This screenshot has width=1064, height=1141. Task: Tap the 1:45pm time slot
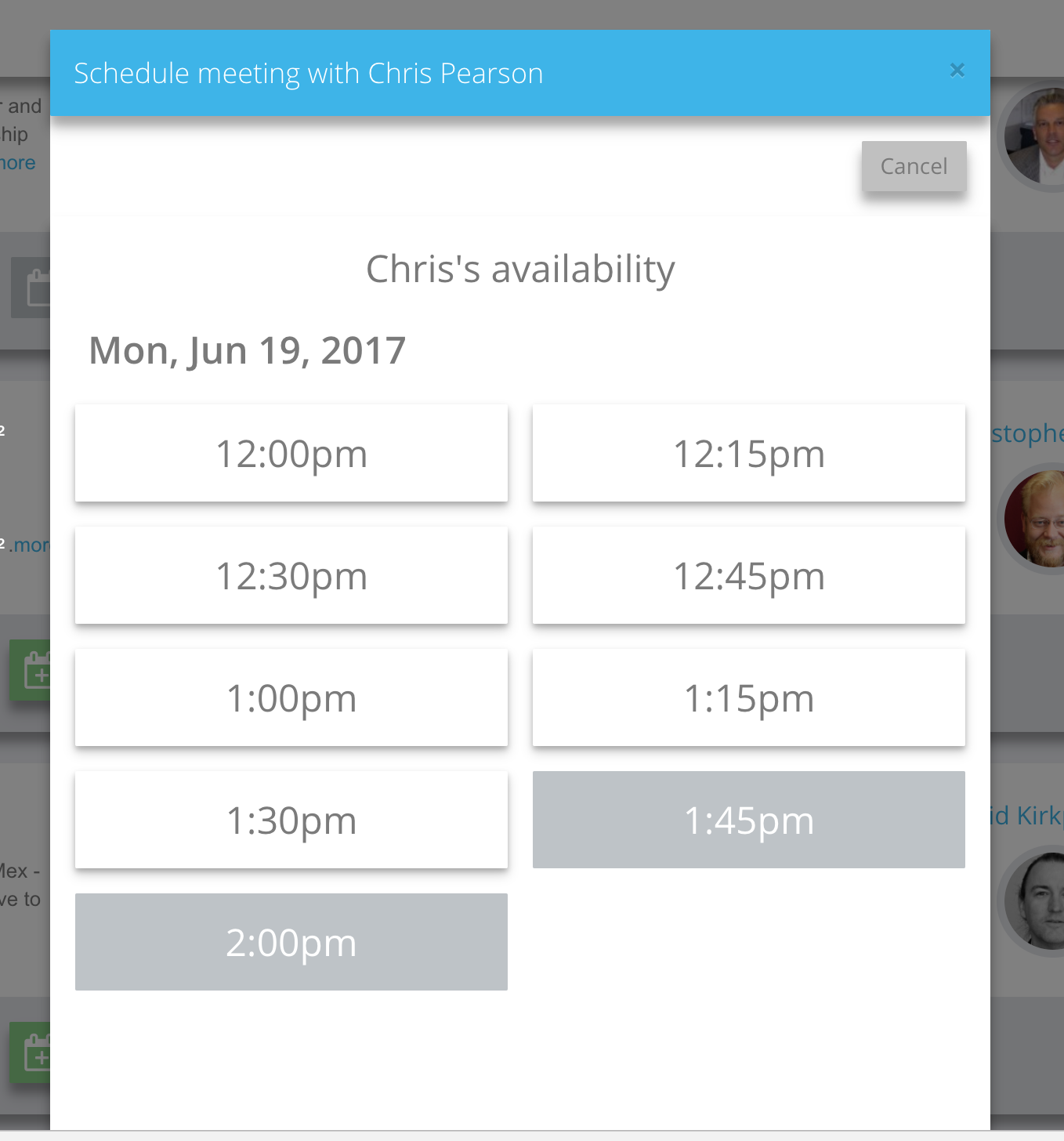[748, 820]
